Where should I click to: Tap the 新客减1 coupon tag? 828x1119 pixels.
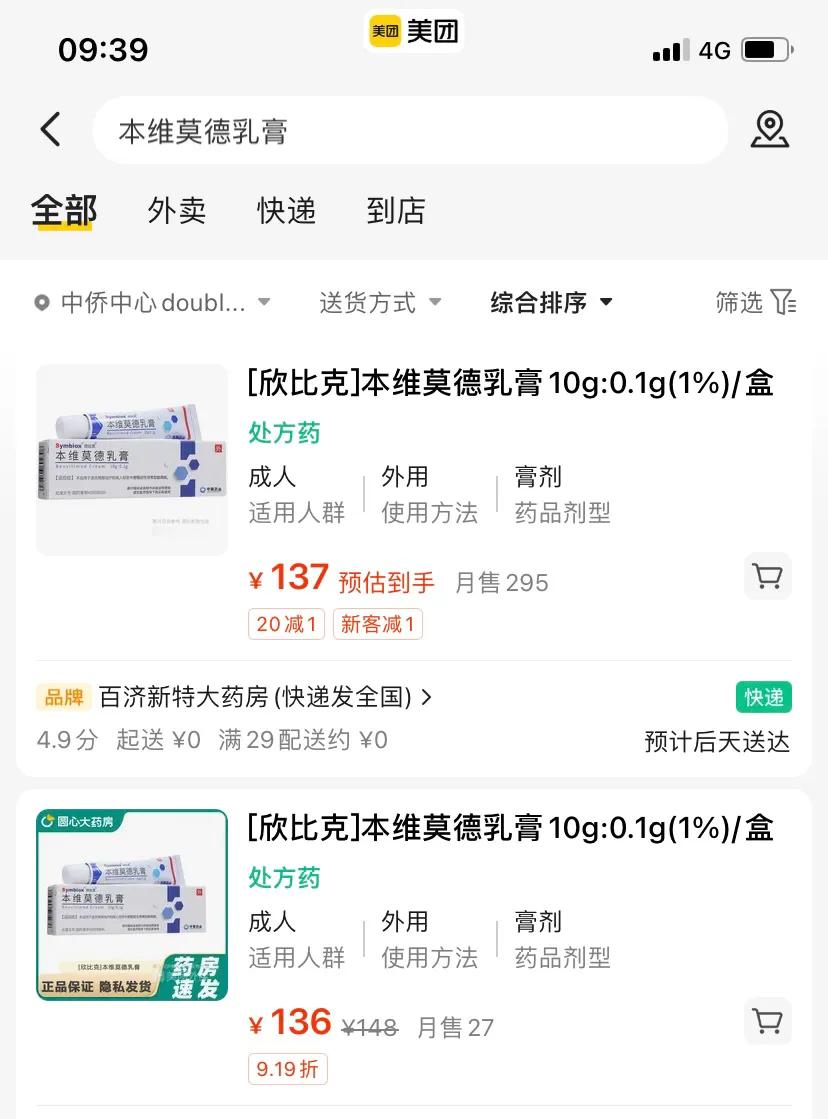click(377, 623)
